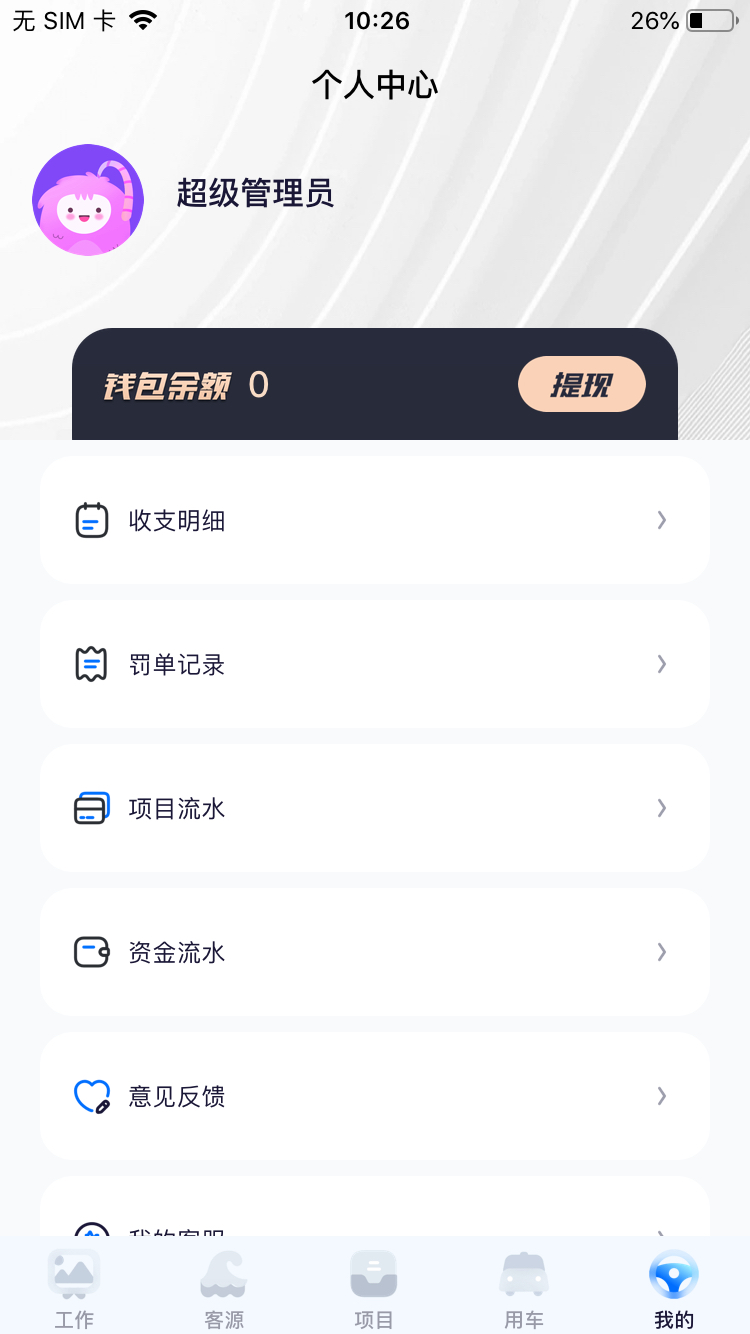Image resolution: width=750 pixels, height=1334 pixels.
Task: View 项目流水 records
Action: tap(375, 808)
